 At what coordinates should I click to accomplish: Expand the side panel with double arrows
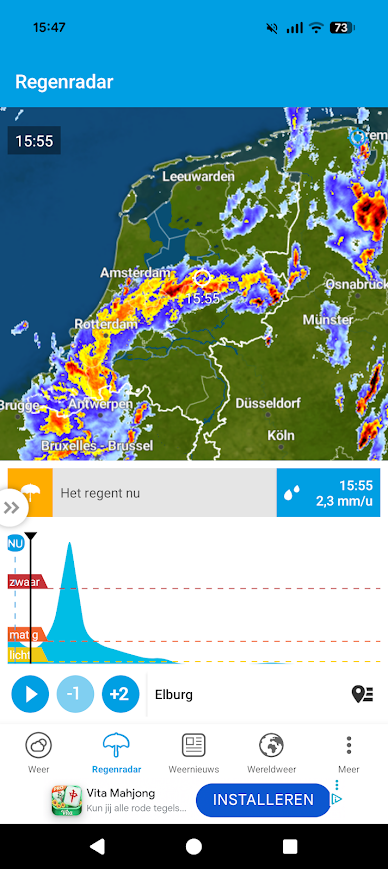12,508
